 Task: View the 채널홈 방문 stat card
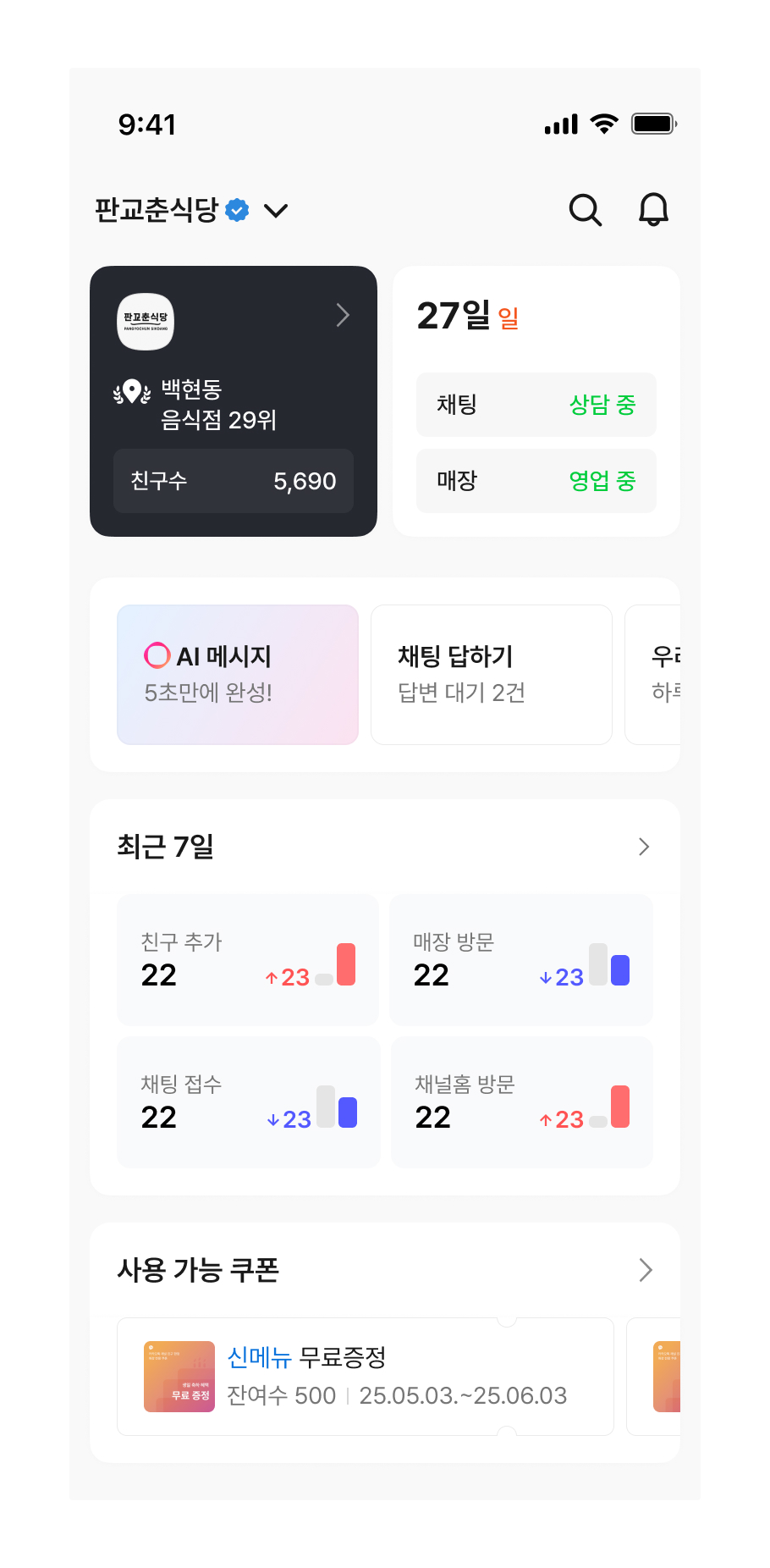click(x=520, y=1102)
